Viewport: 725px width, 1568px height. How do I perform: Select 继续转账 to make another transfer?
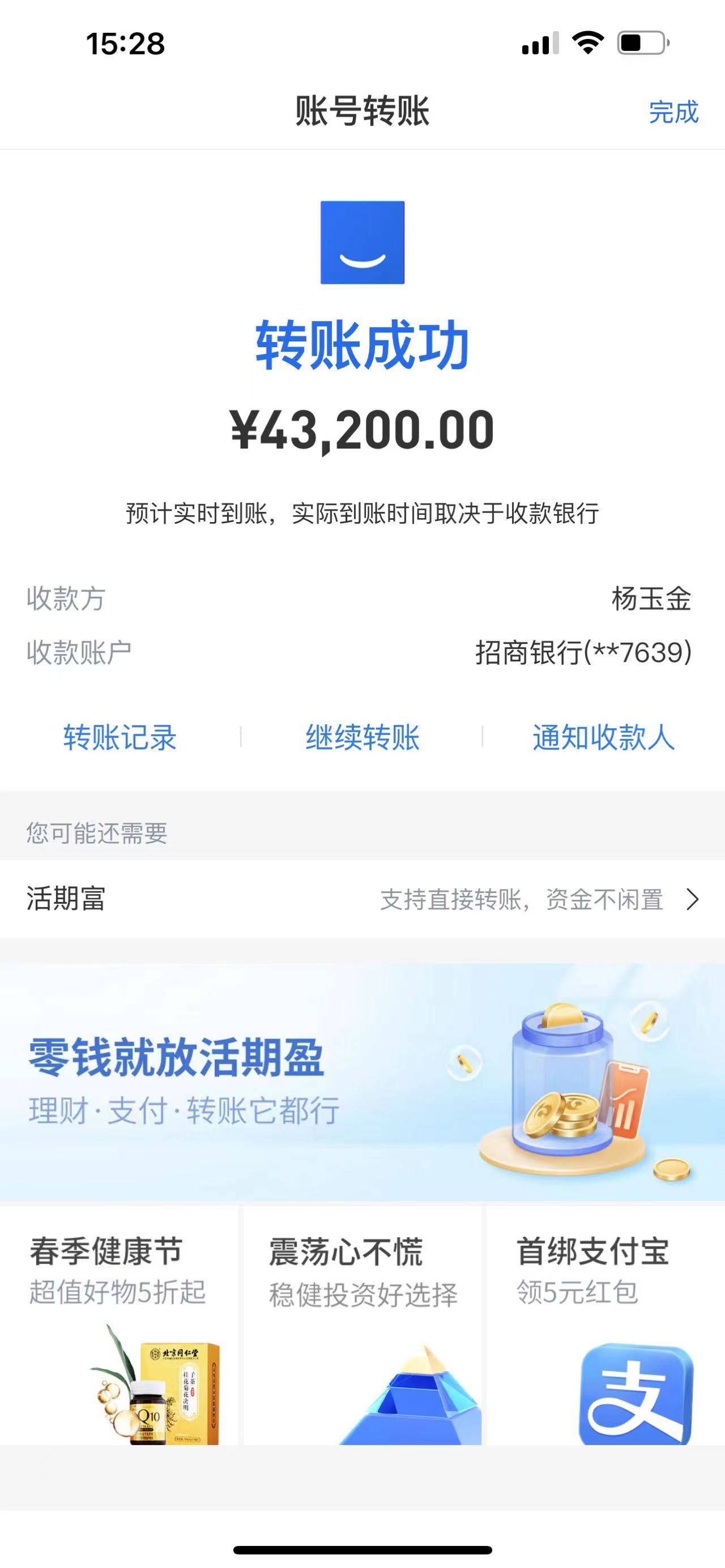362,738
